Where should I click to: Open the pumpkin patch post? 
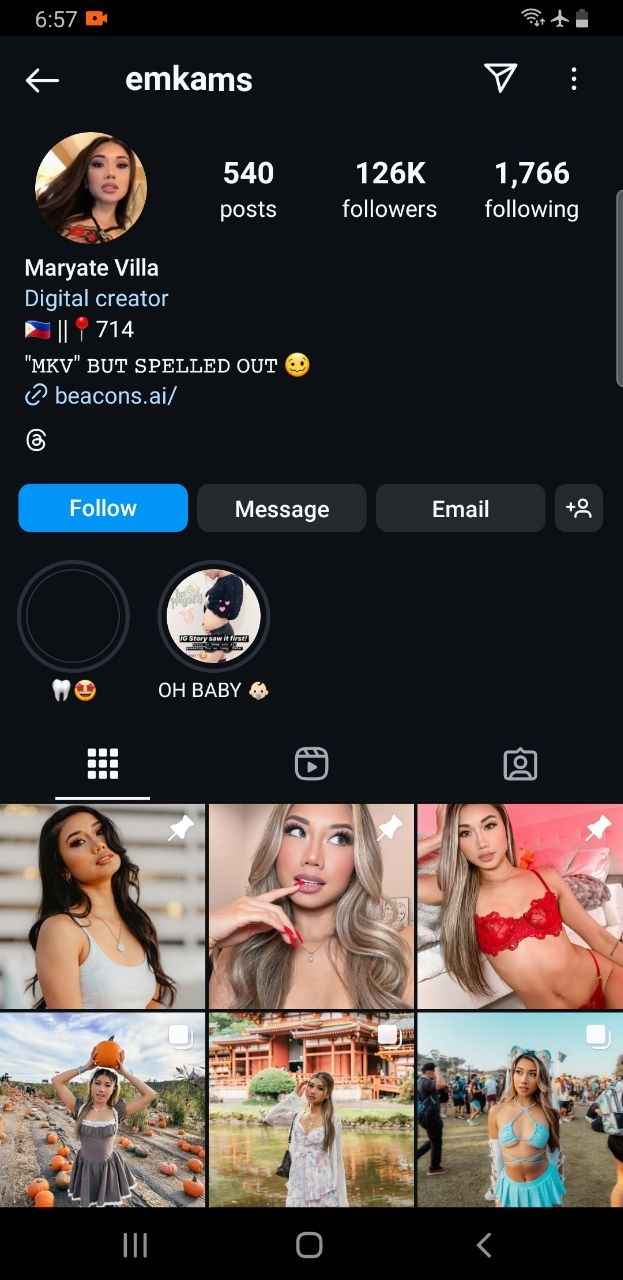(x=102, y=1110)
